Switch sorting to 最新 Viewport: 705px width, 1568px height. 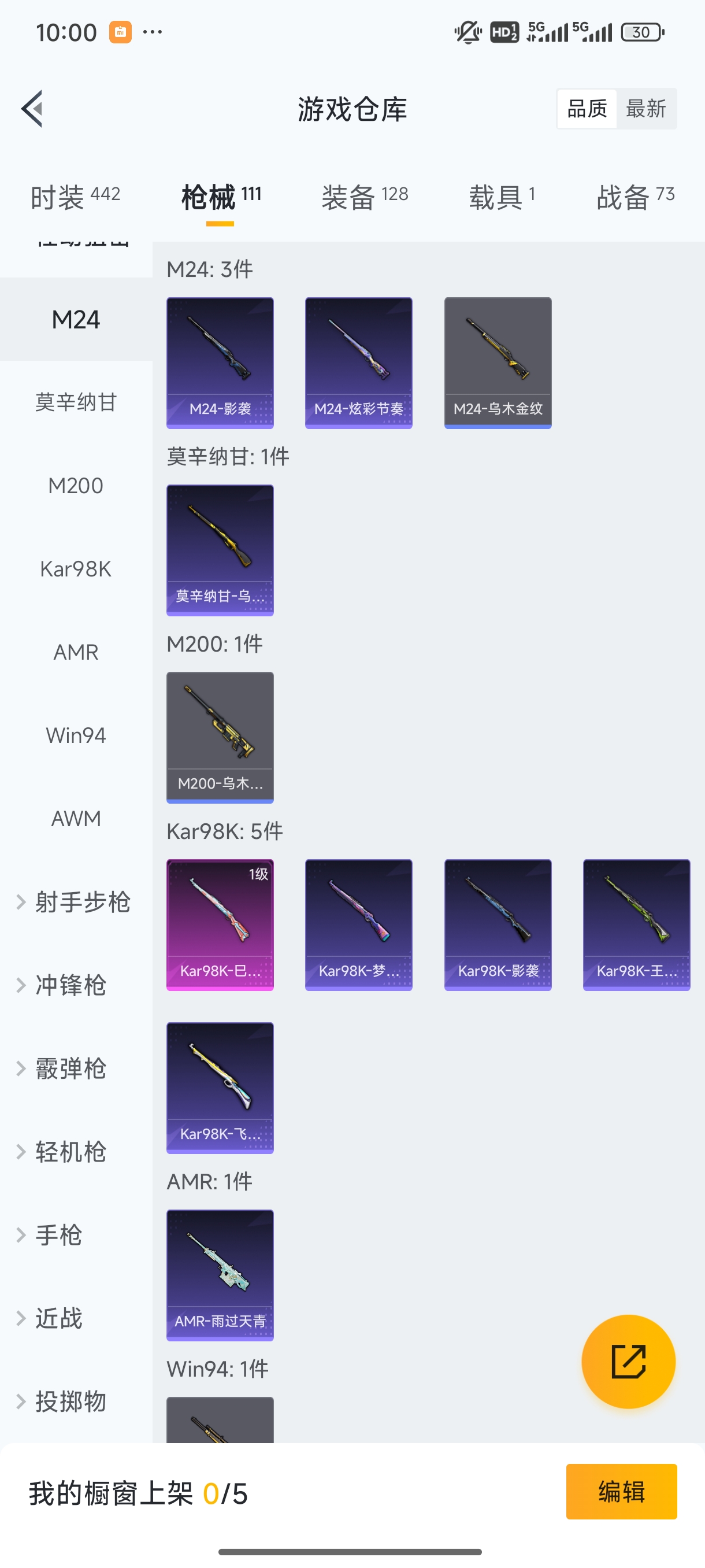click(647, 108)
